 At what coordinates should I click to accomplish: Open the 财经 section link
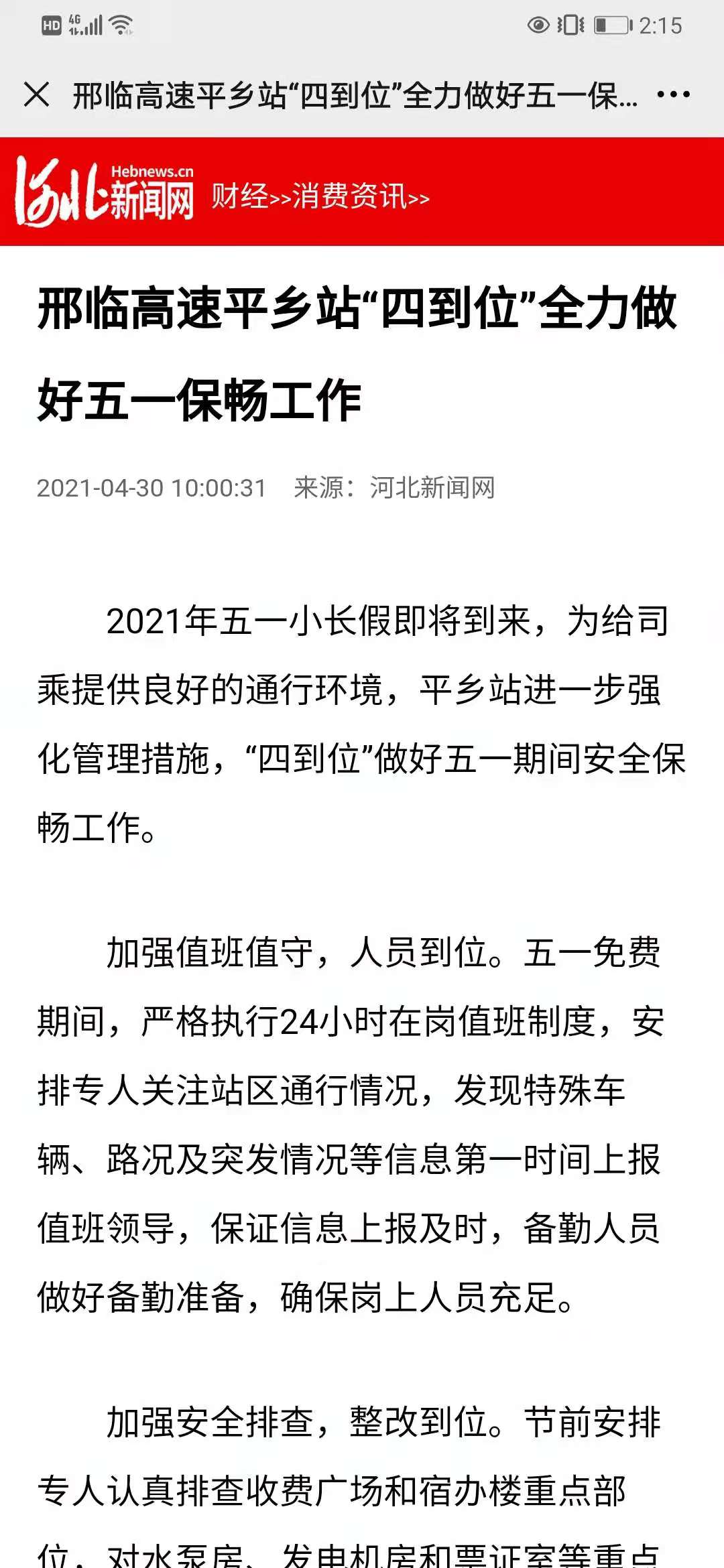240,196
